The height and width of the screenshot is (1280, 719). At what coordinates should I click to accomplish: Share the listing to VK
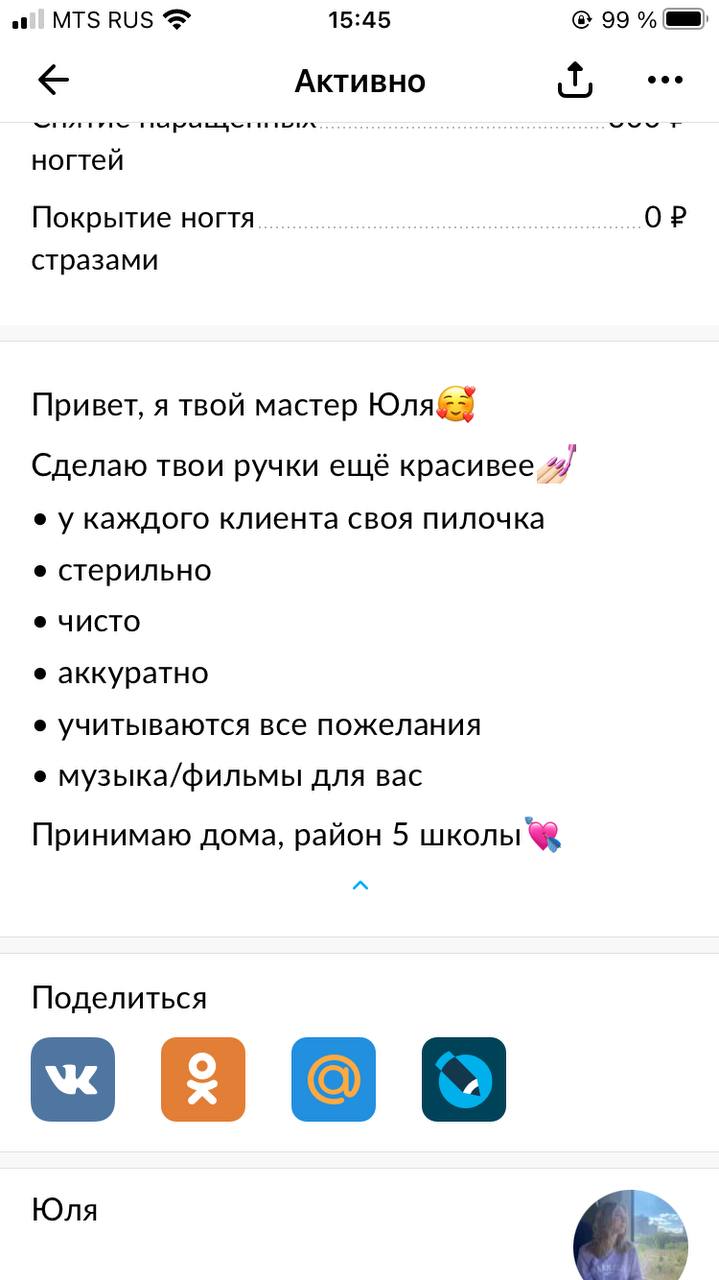pyautogui.click(x=73, y=1079)
